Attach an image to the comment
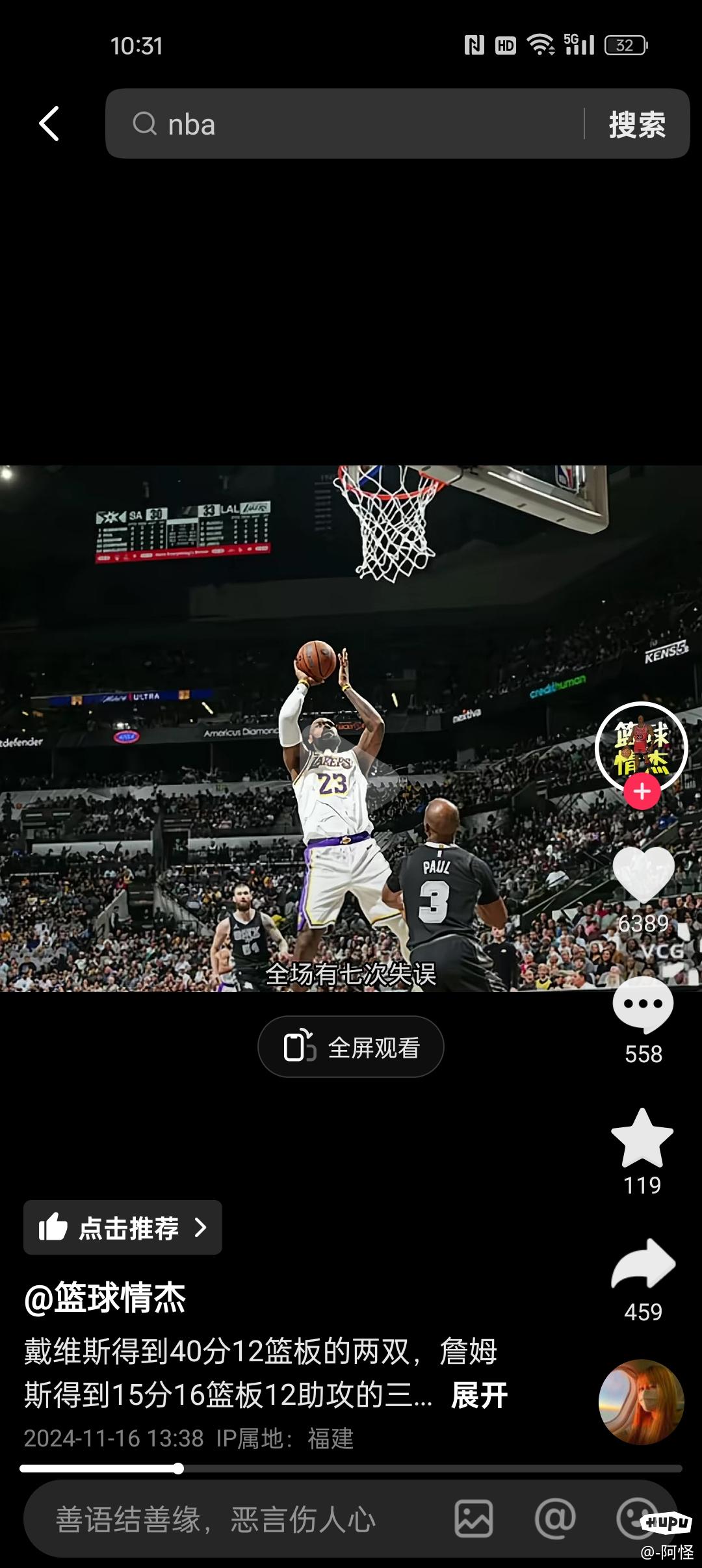Screen dimensions: 702x1568 (x=473, y=1519)
